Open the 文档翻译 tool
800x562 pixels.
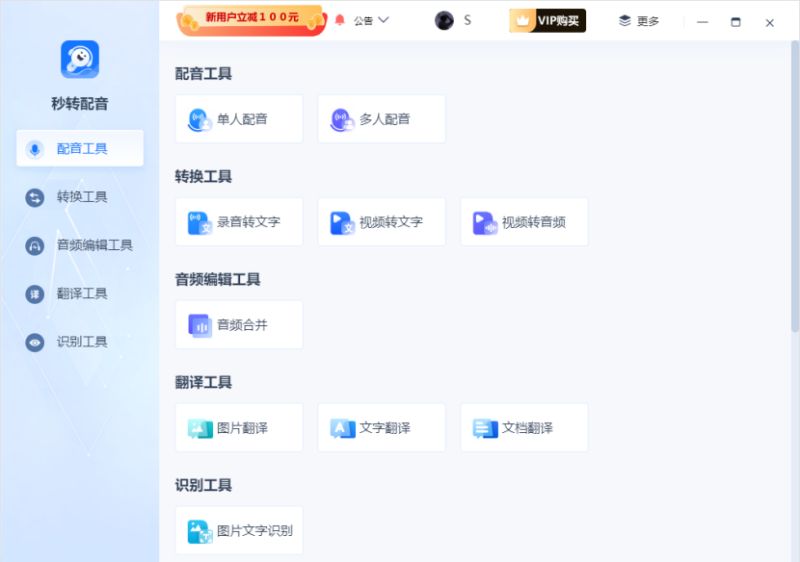(524, 428)
